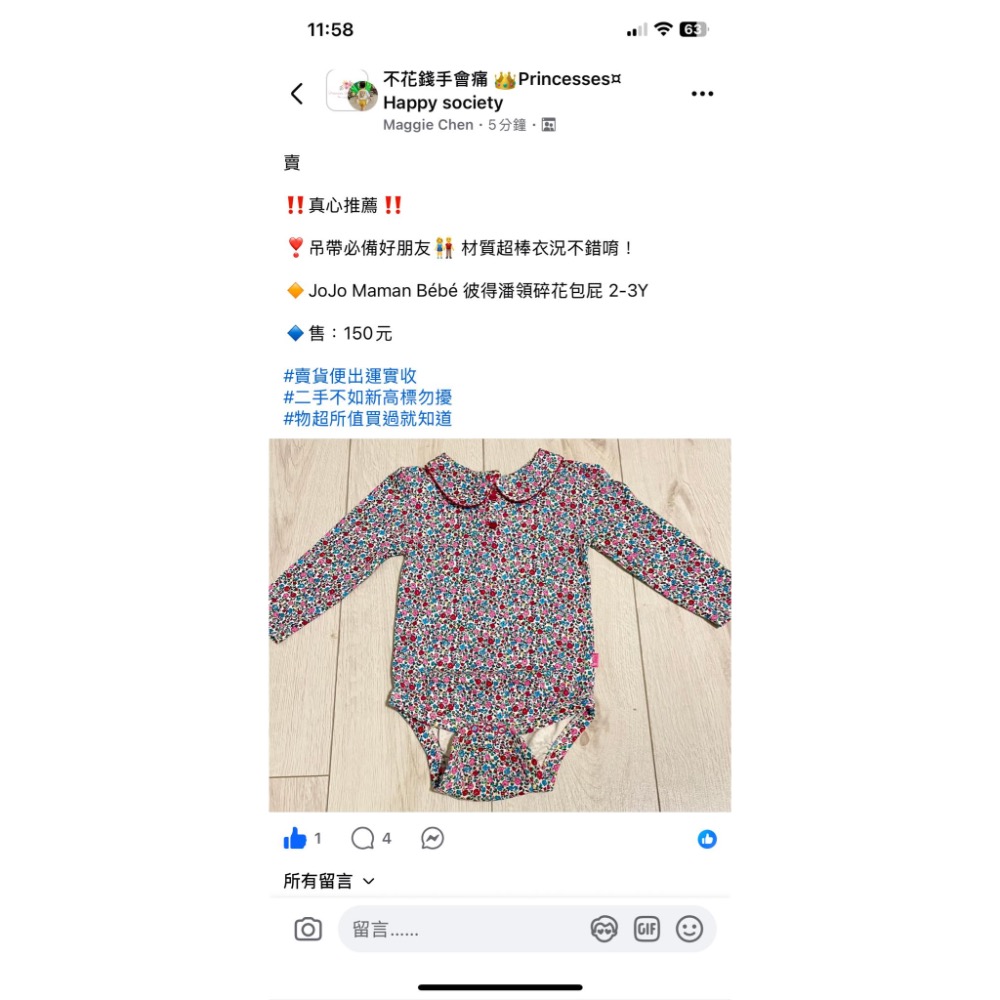This screenshot has width=1000, height=1000.
Task: Open the avatar sticker picker
Action: point(604,930)
